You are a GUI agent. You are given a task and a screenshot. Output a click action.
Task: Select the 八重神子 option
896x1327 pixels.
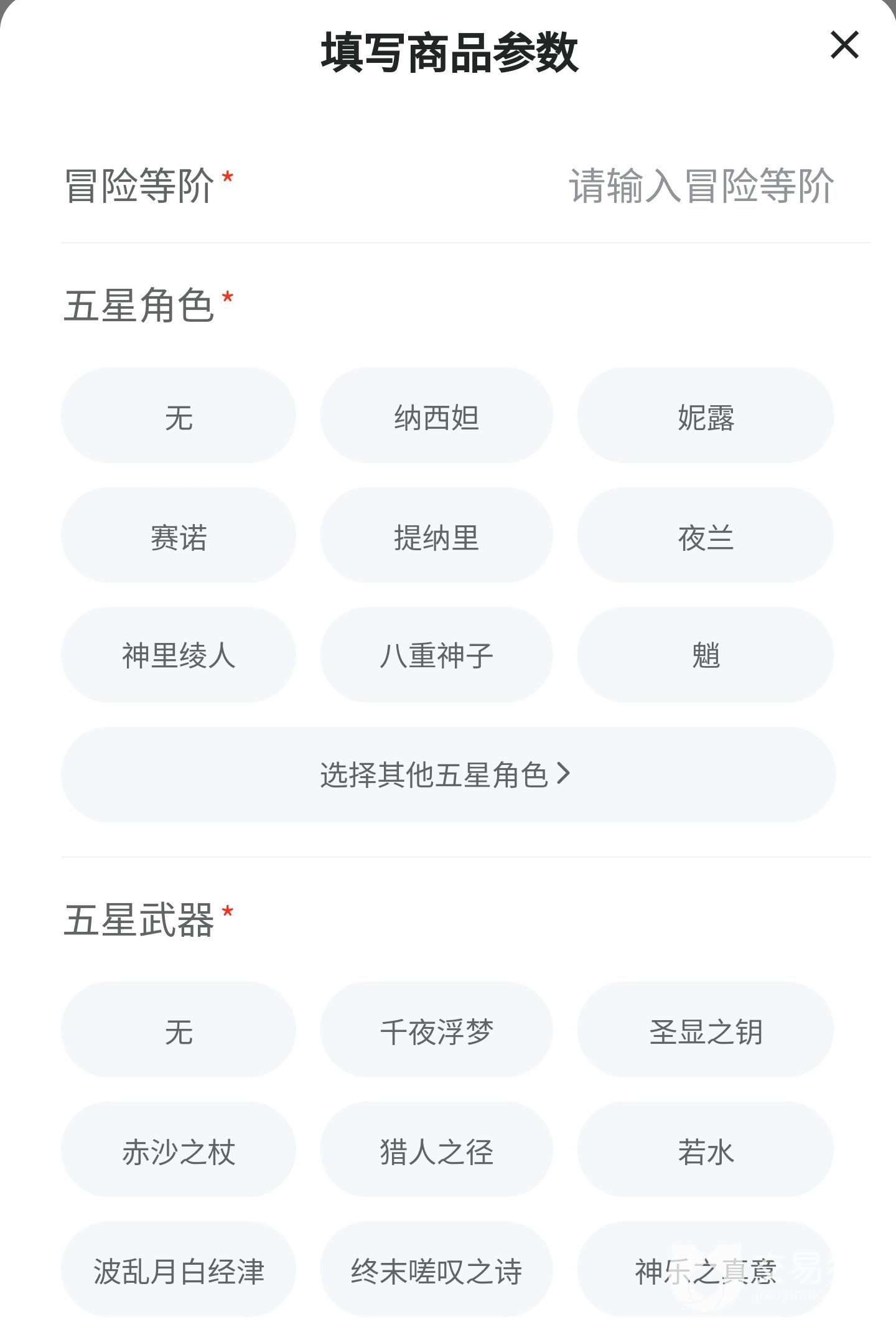coord(436,655)
